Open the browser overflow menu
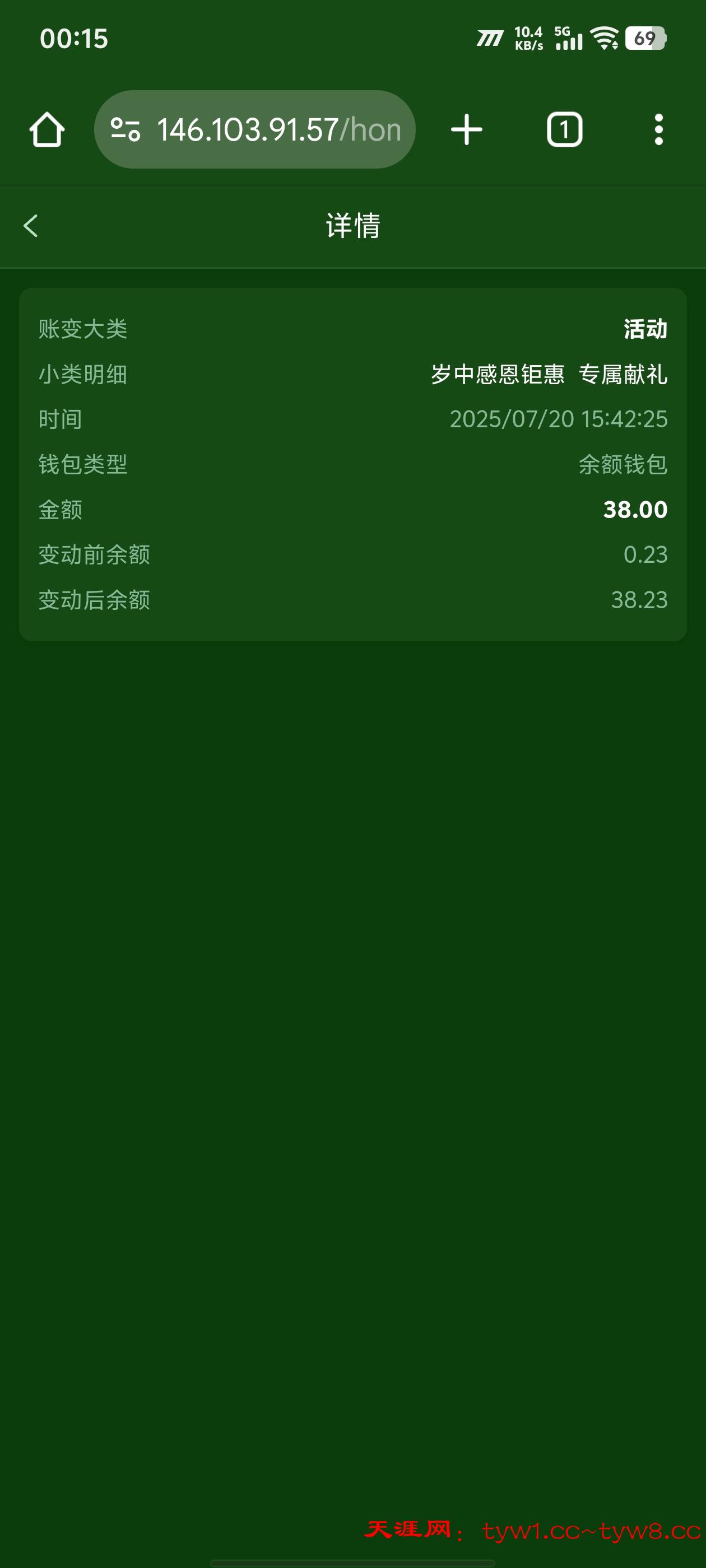This screenshot has height=1568, width=706. click(659, 129)
